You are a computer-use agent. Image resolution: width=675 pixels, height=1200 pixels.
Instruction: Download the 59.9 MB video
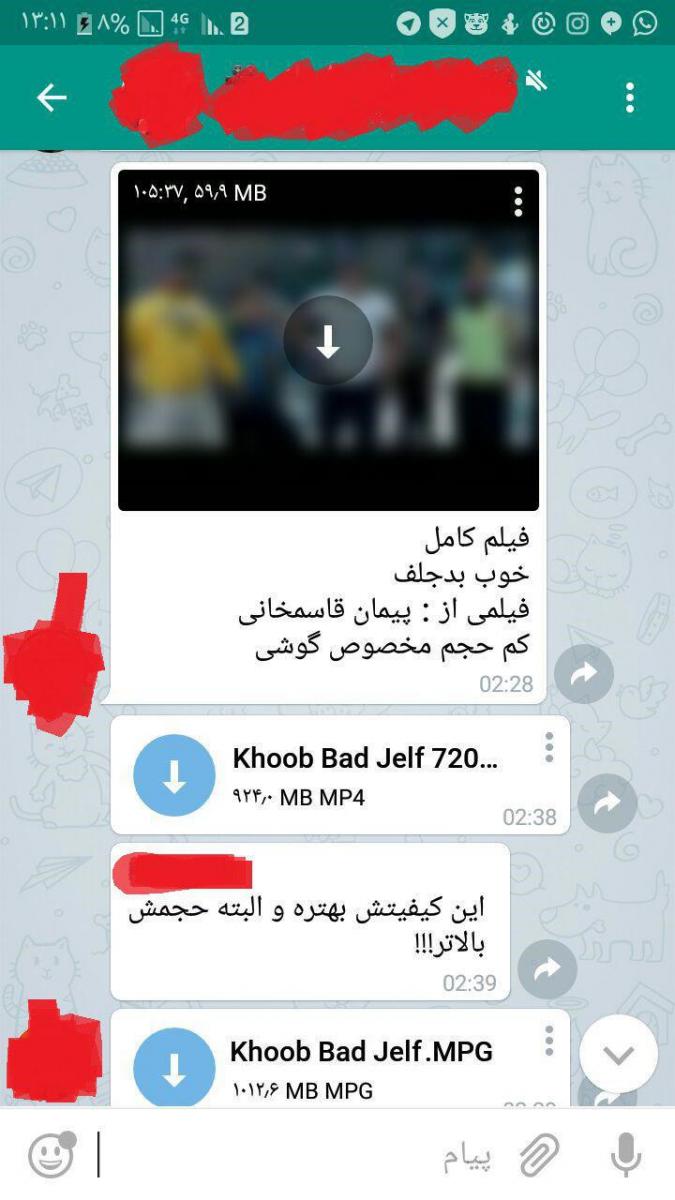[x=328, y=342]
